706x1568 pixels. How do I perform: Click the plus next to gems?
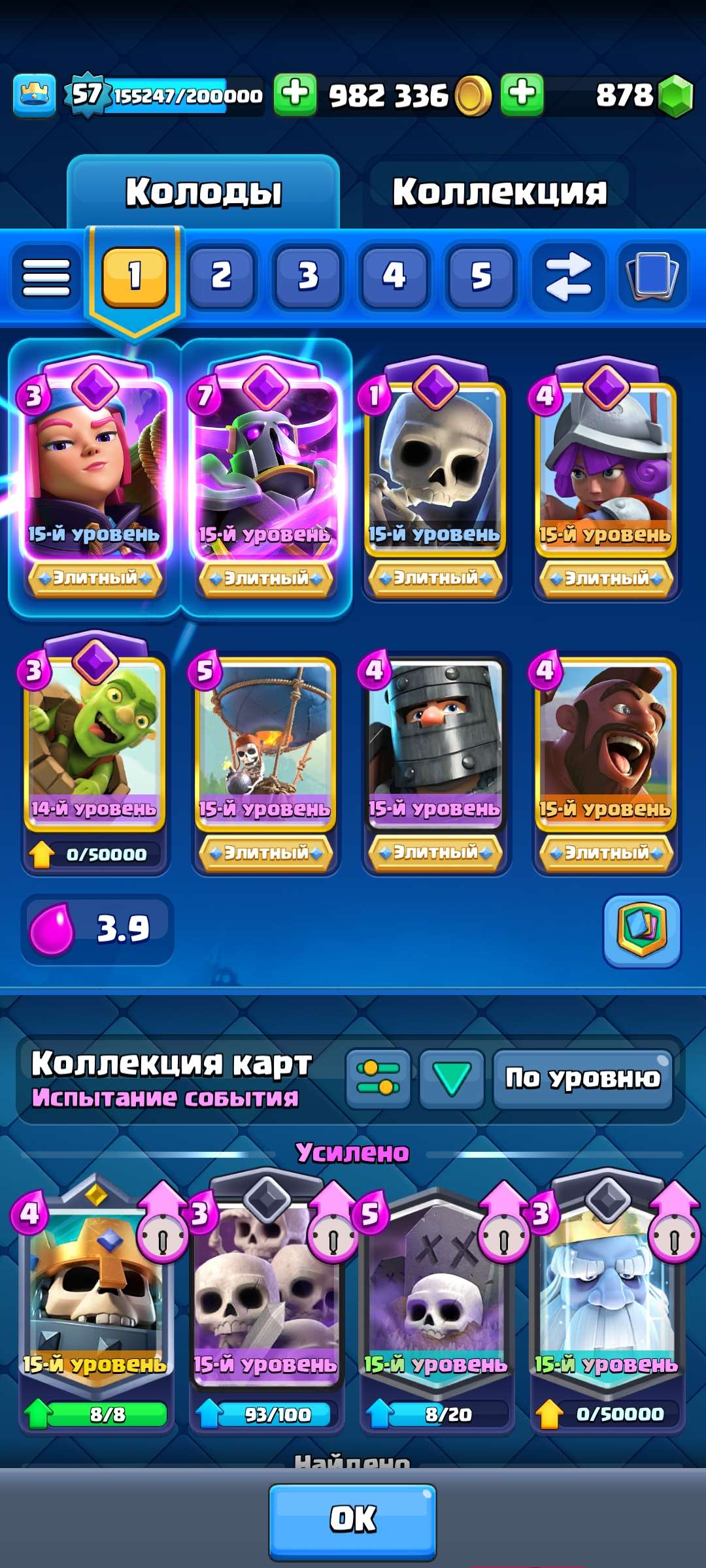(x=523, y=96)
